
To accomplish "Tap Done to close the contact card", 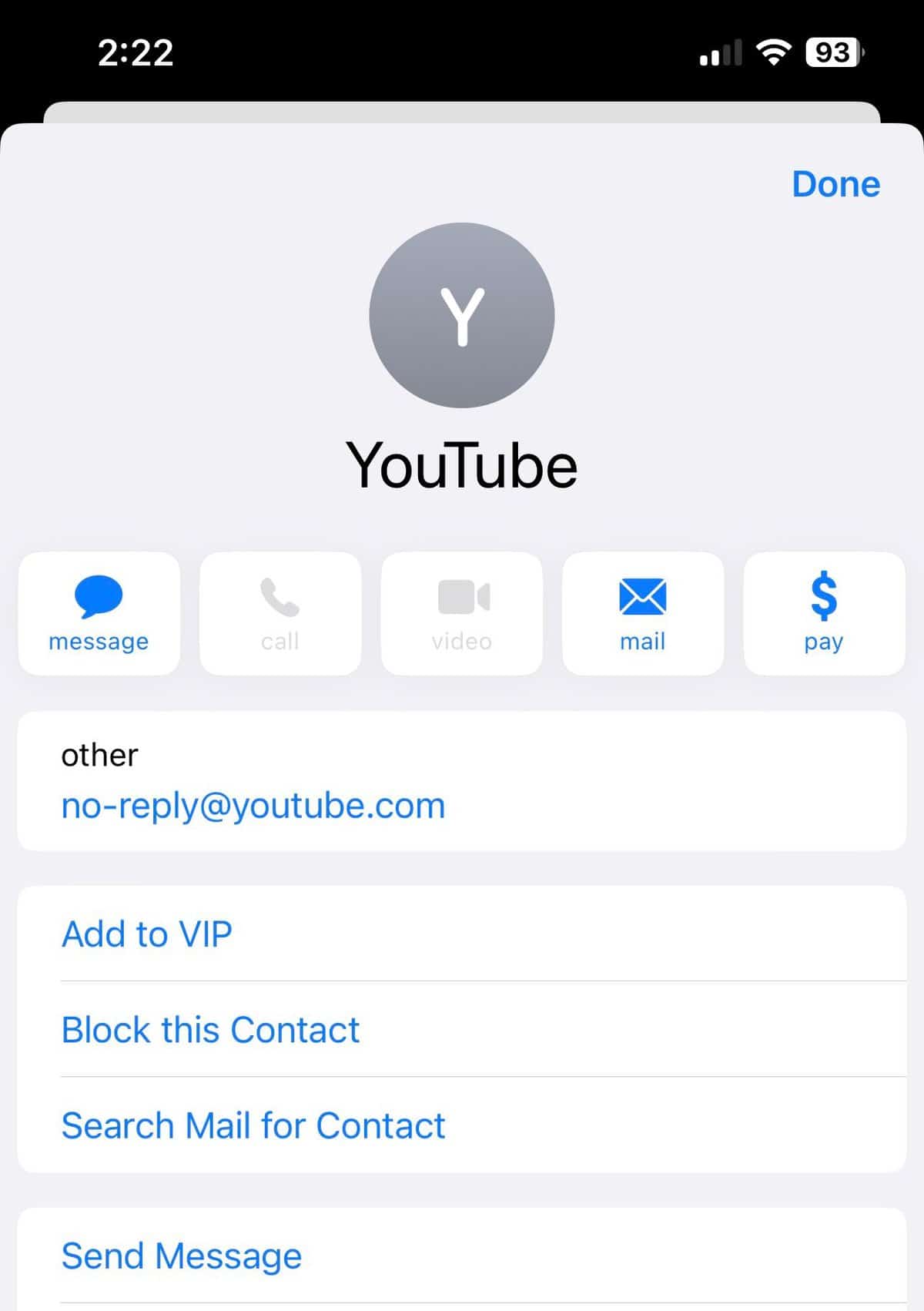I will pos(835,184).
